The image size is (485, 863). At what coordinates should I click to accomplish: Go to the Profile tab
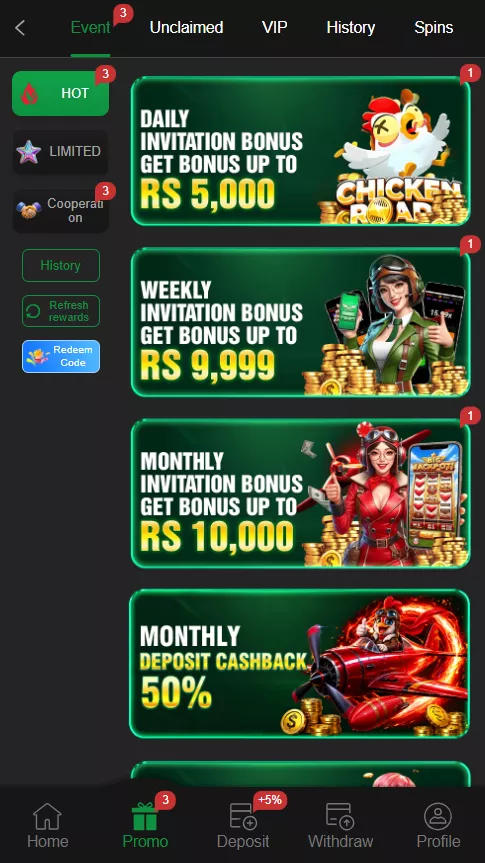(x=438, y=826)
